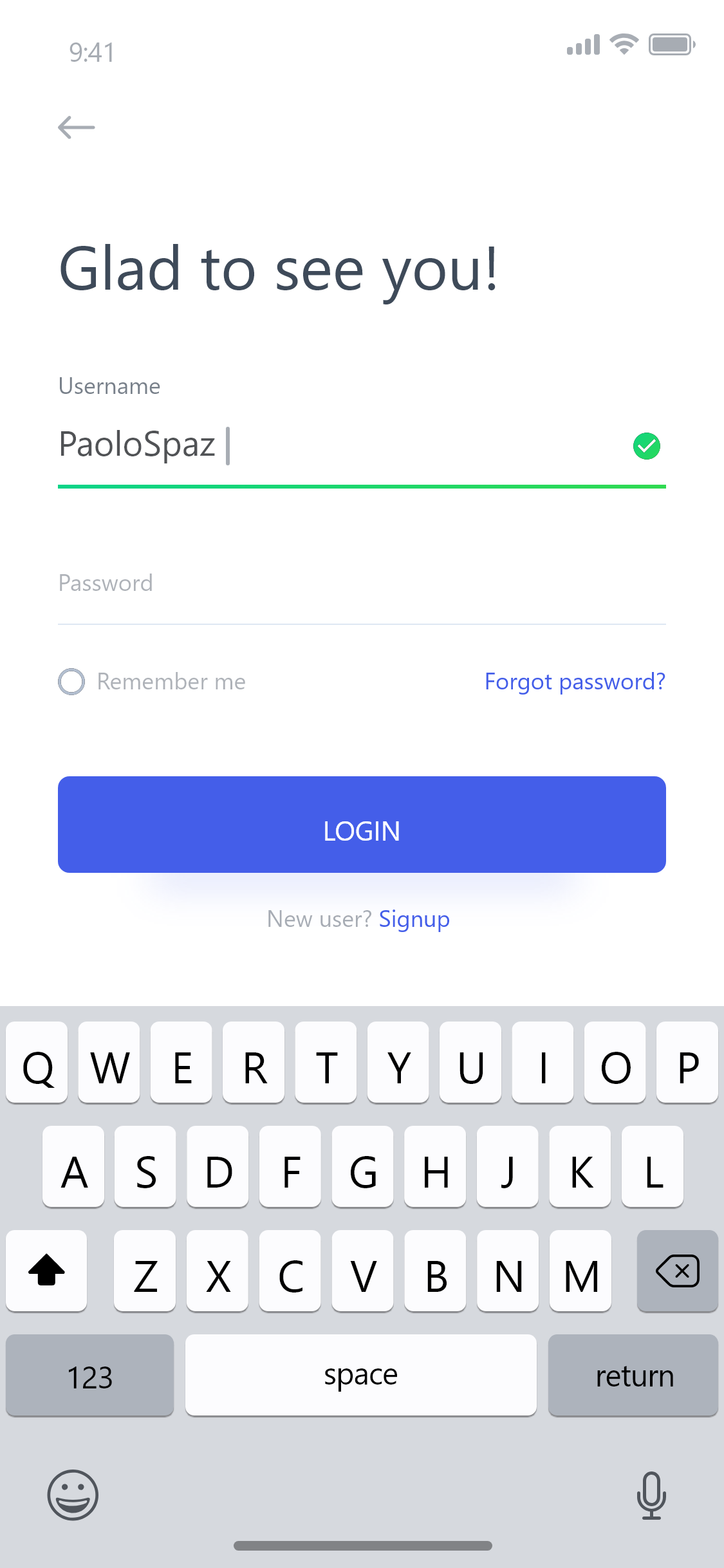Enable the Remember me option

click(71, 682)
